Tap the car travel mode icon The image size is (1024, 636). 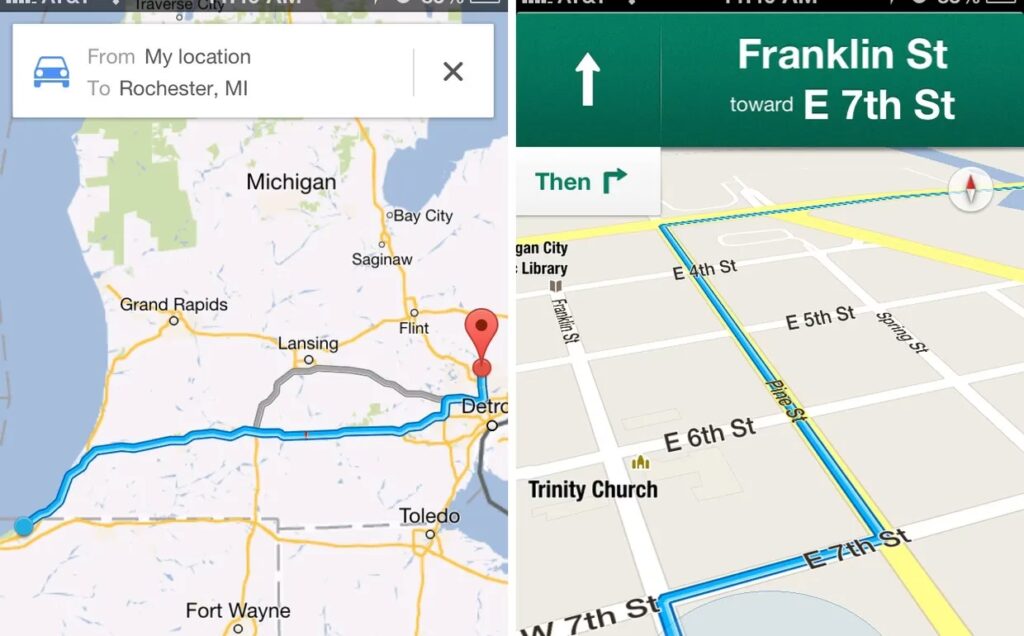(x=52, y=72)
